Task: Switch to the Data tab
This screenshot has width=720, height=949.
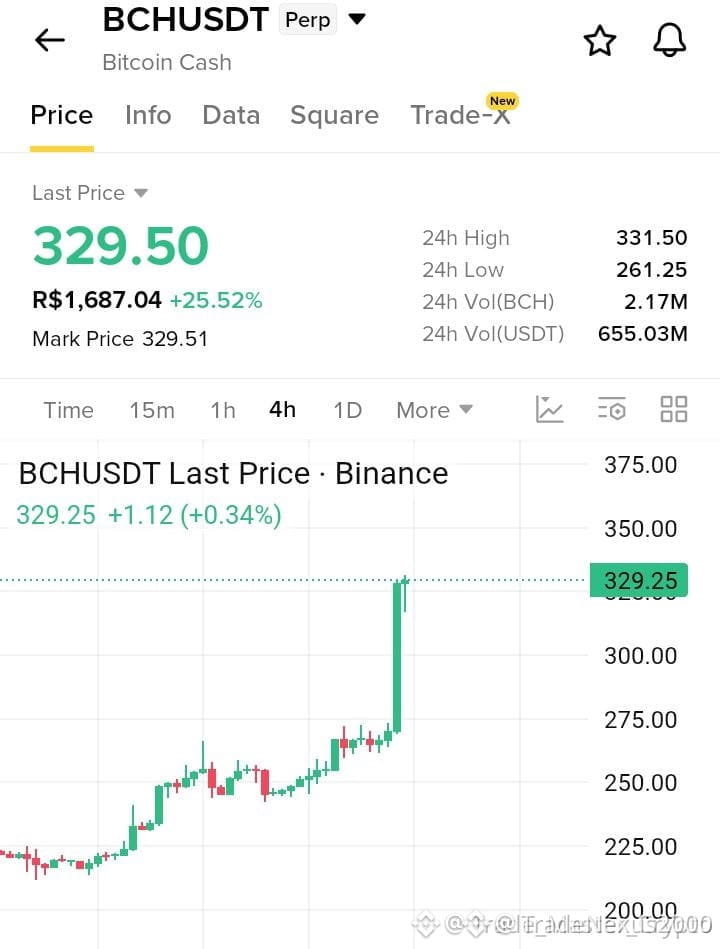Action: coord(231,115)
